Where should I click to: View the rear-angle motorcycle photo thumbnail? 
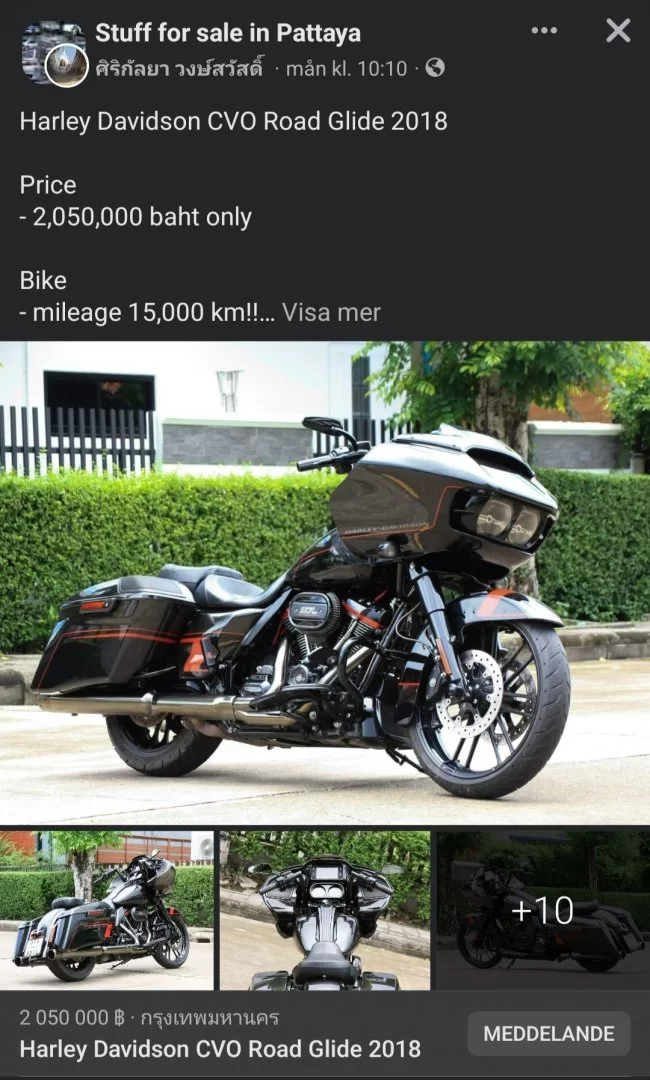pyautogui.click(x=106, y=910)
